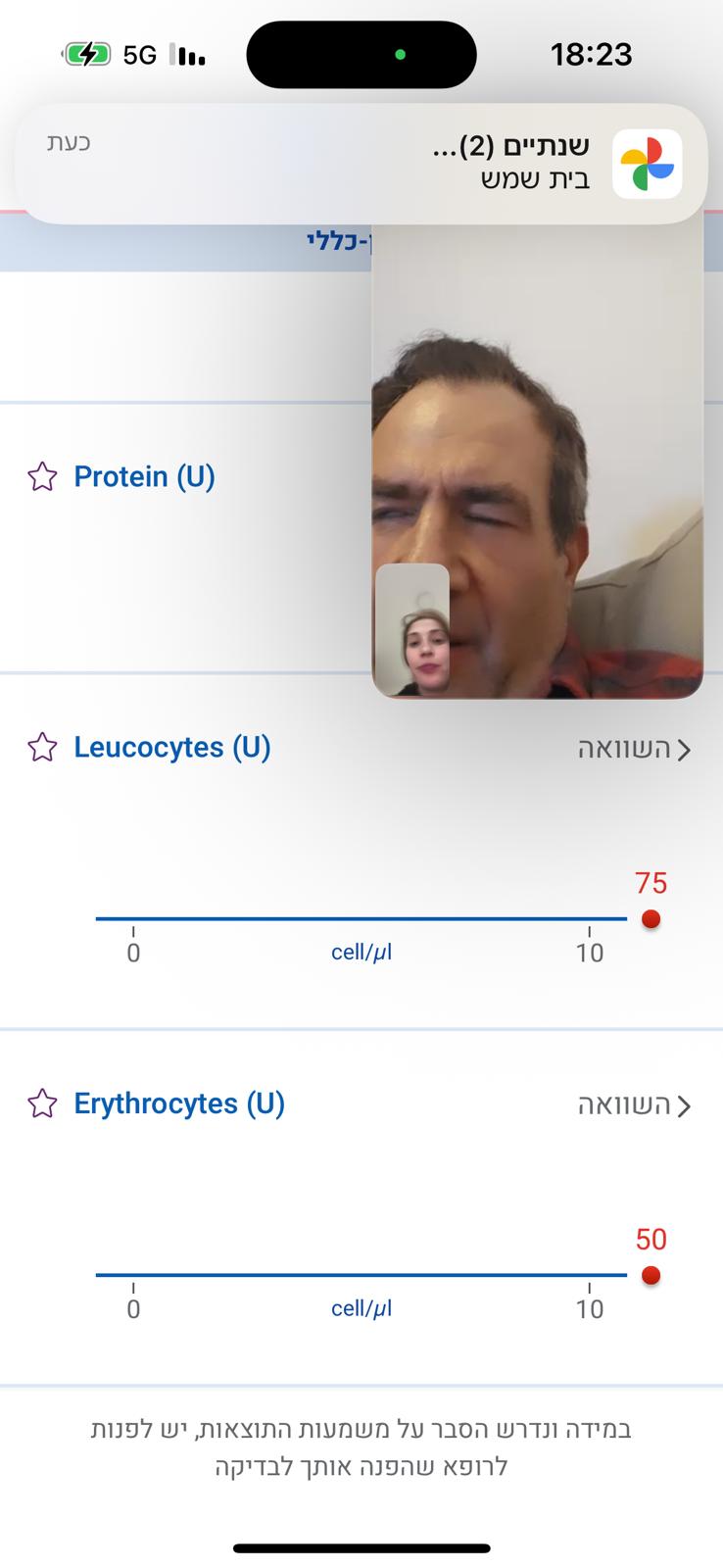Image resolution: width=723 pixels, height=1568 pixels.
Task: Open the Google Photos notification banner
Action: coord(361,164)
